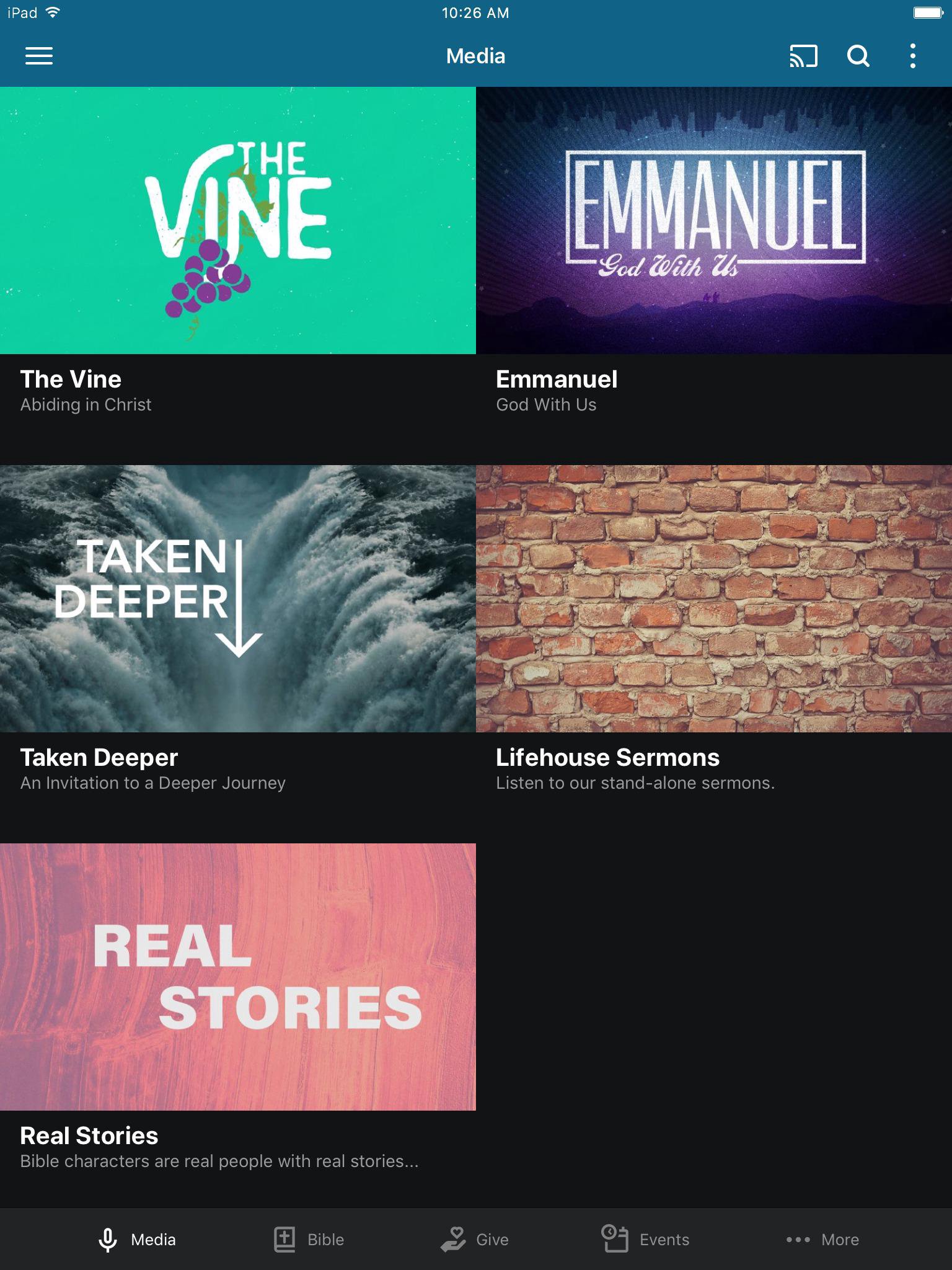Switch to the Bible tab
This screenshot has height=1270, width=952.
coord(309,1240)
